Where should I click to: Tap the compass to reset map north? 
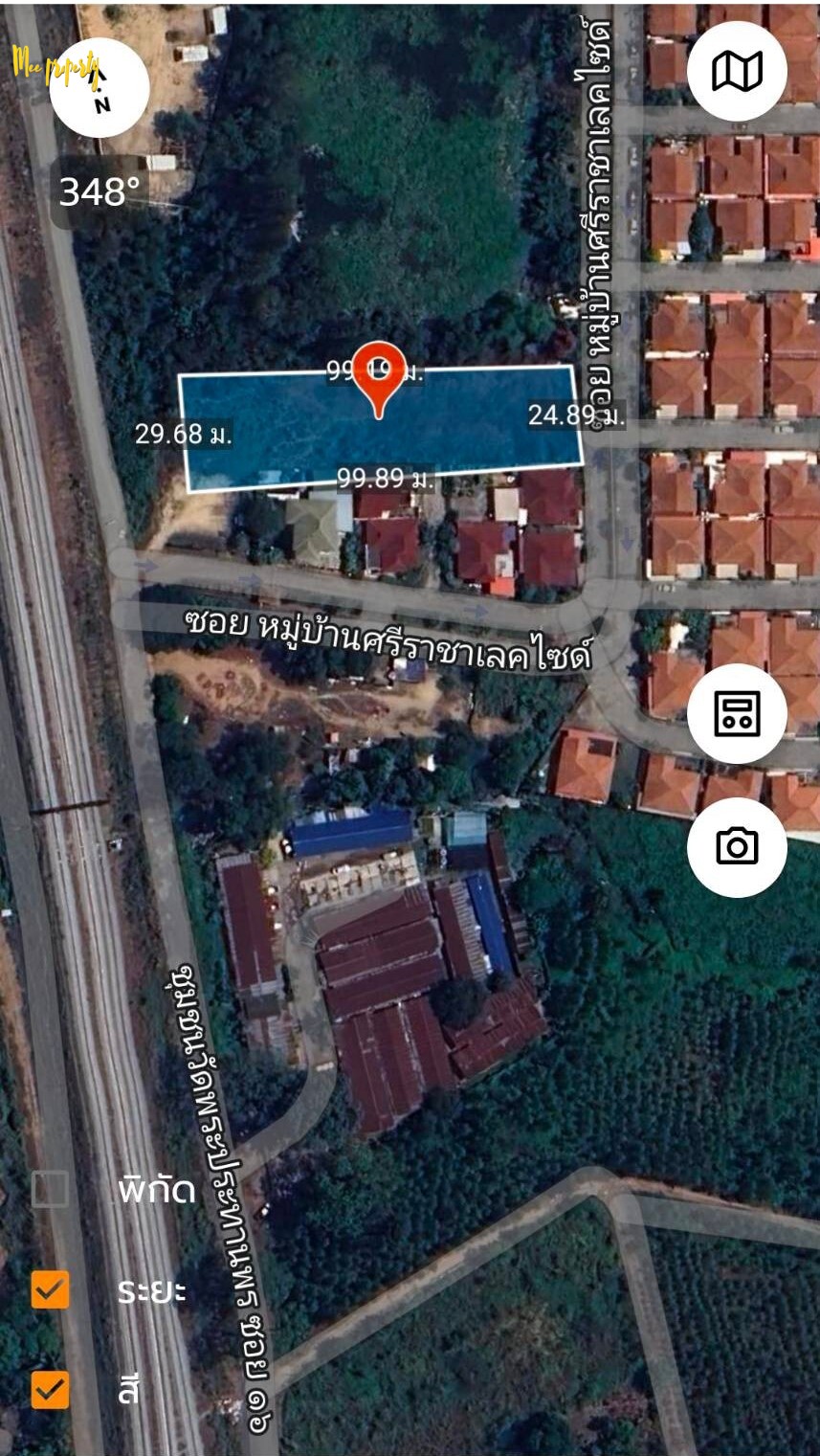(x=99, y=88)
